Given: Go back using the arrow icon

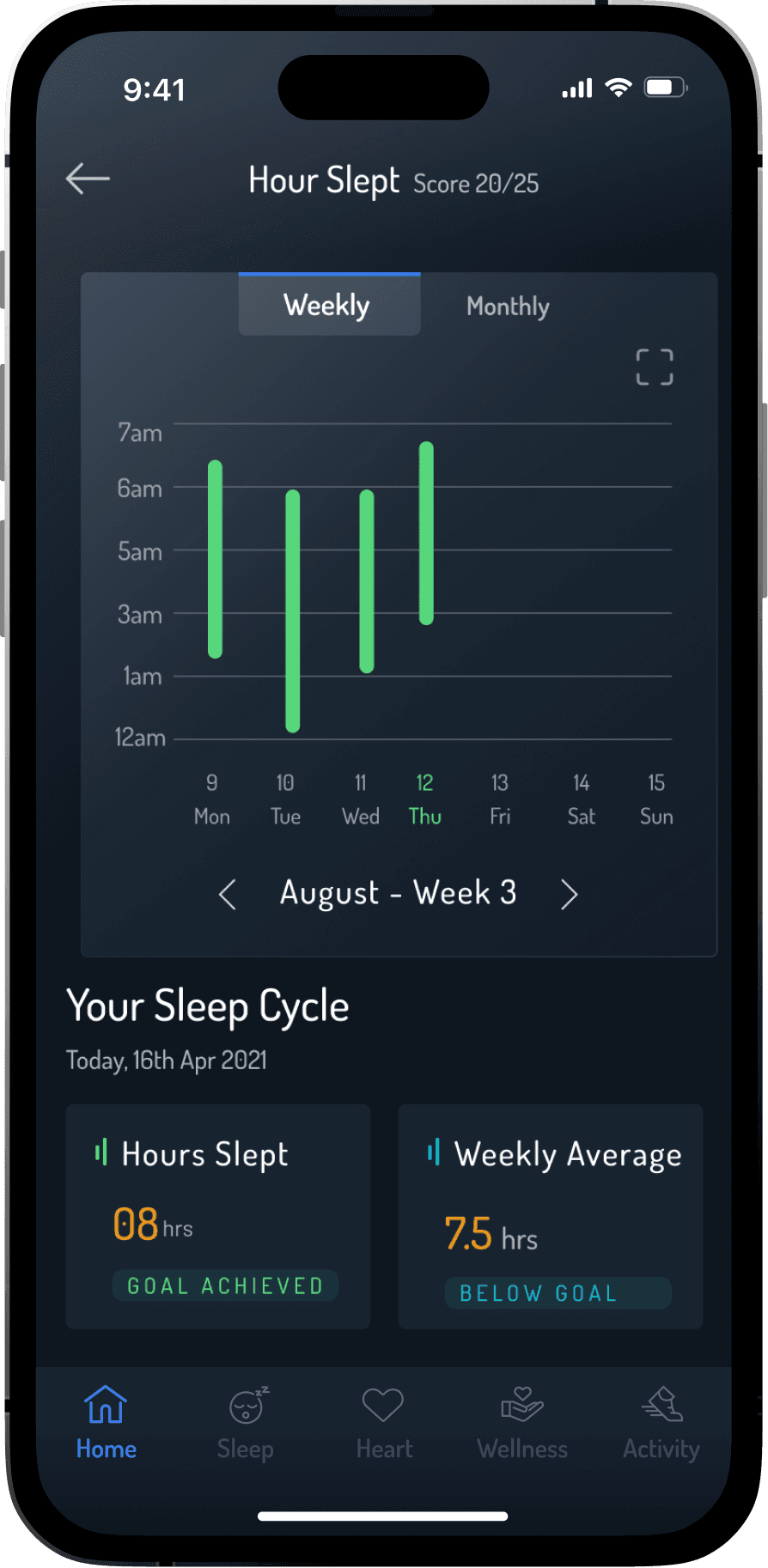Looking at the screenshot, I should point(88,179).
